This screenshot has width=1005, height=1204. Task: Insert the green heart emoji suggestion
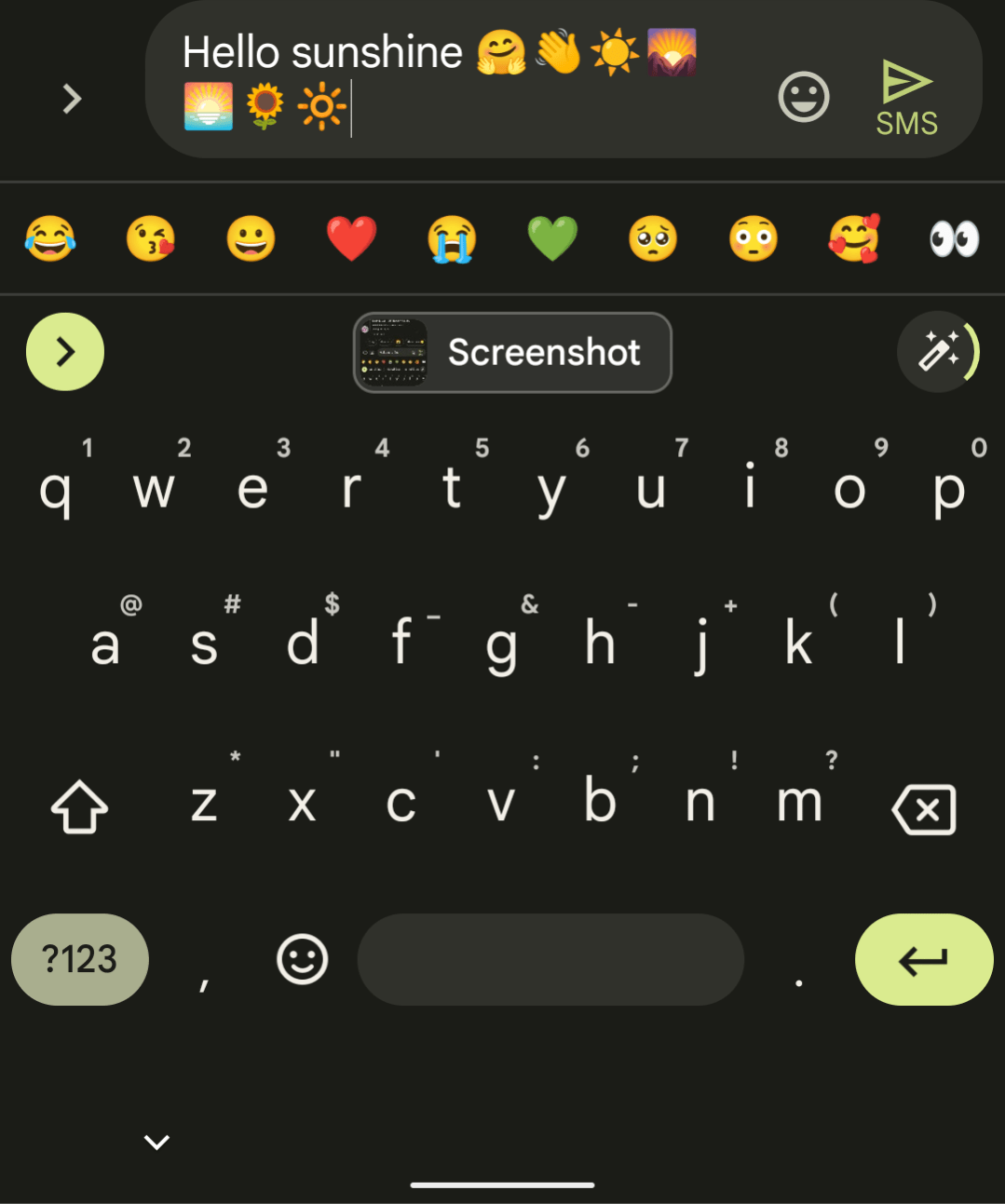552,238
